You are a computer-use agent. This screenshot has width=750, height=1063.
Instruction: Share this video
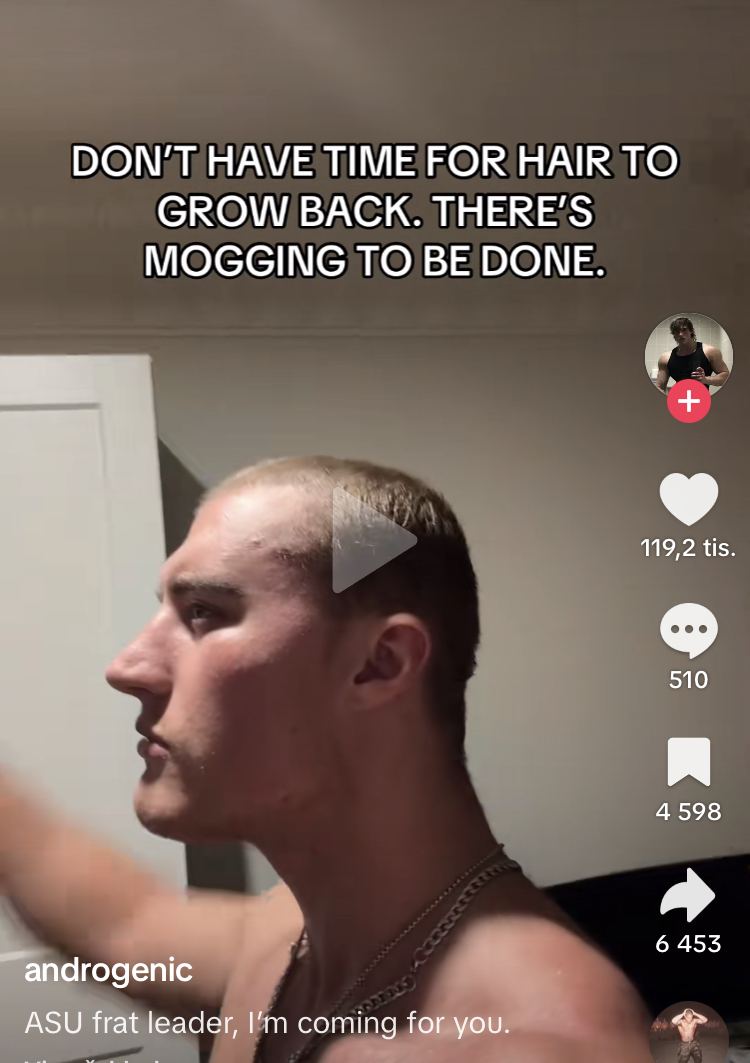(x=688, y=895)
